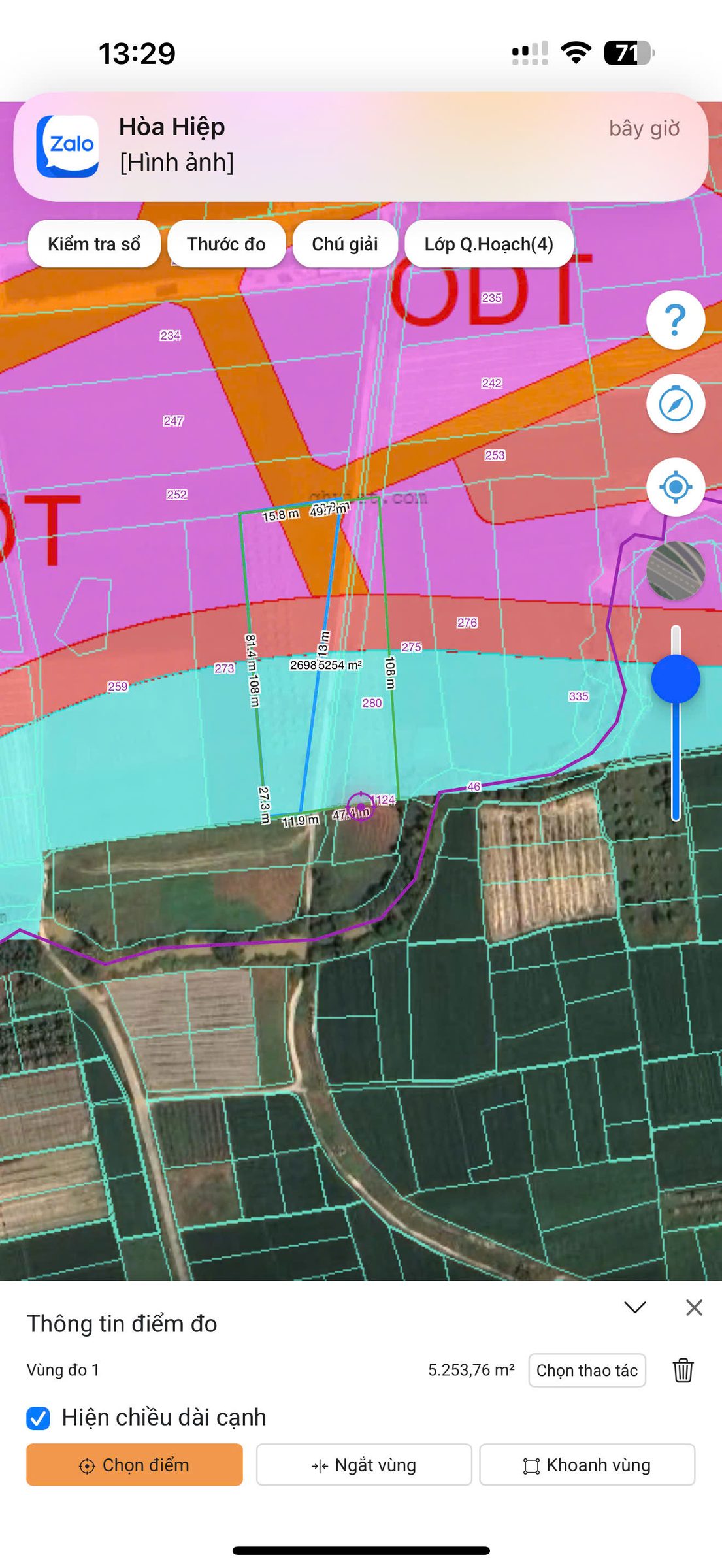The height and width of the screenshot is (1568, 722).
Task: Open the Chú giải legend
Action: tap(345, 244)
